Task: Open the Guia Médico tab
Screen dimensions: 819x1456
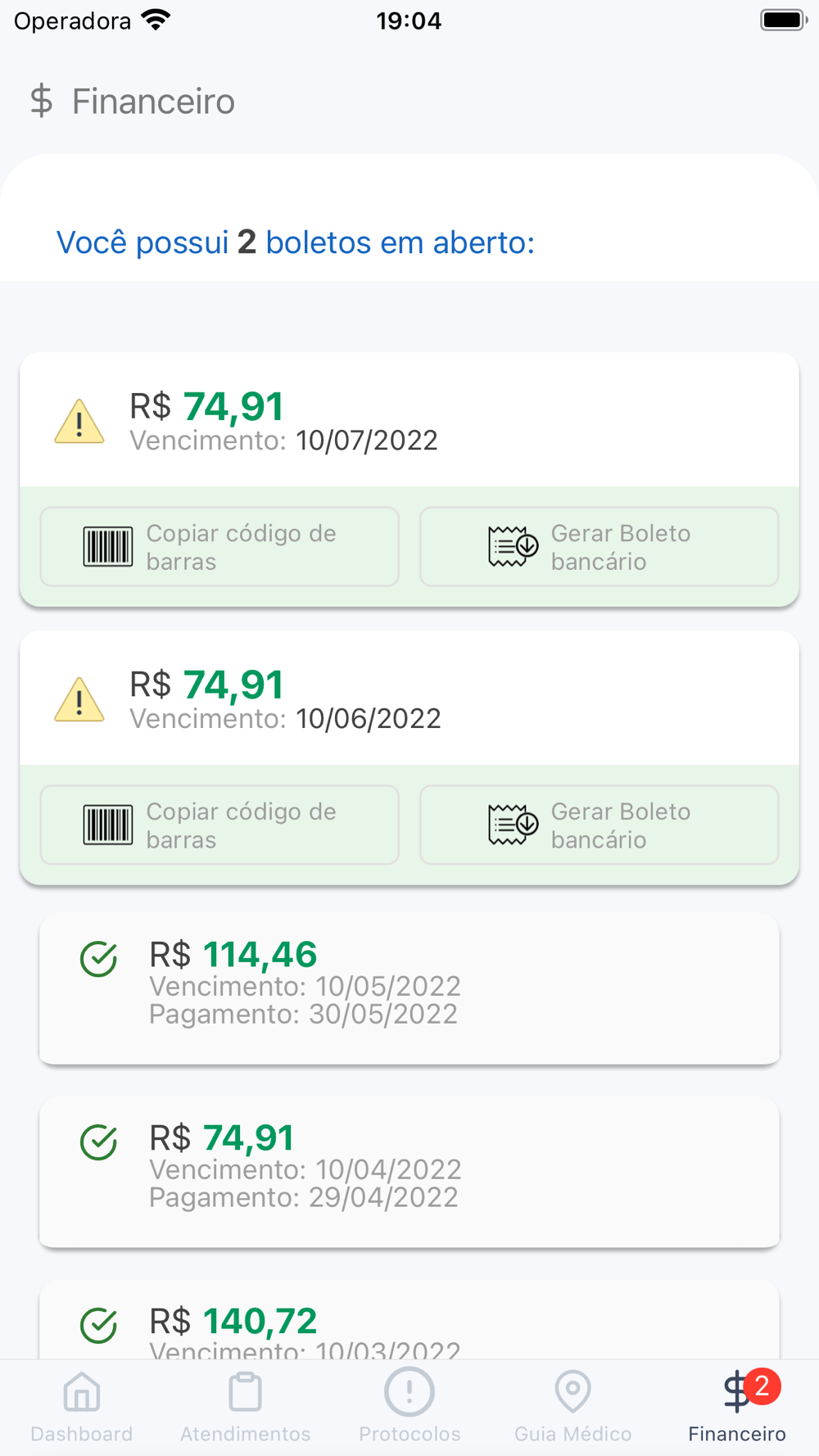Action: tap(573, 1408)
